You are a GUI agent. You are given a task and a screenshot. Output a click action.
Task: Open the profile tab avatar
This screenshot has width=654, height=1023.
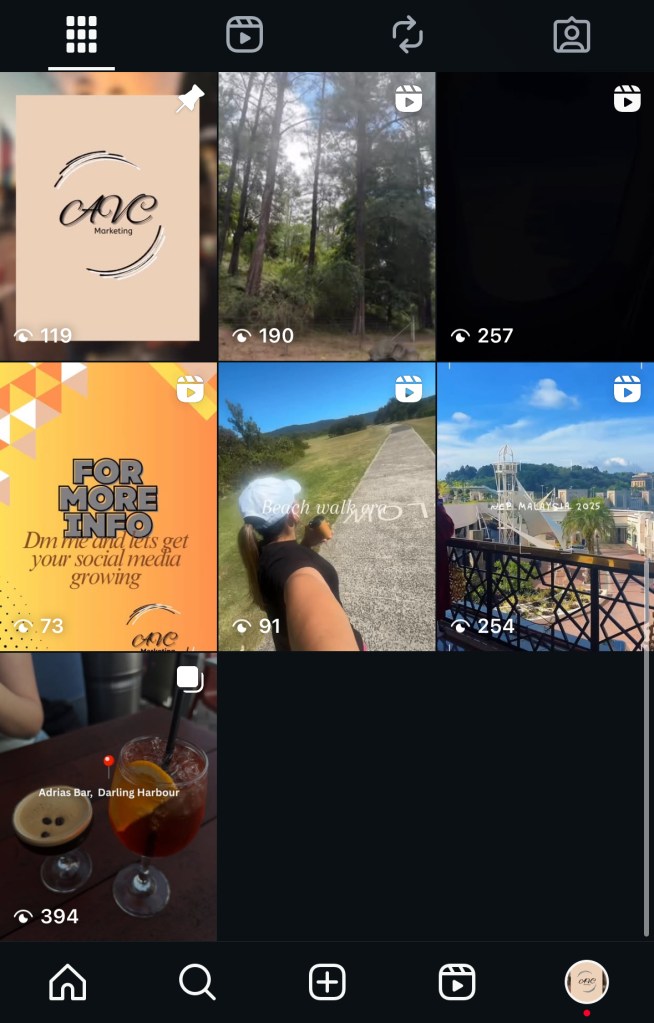click(x=586, y=982)
